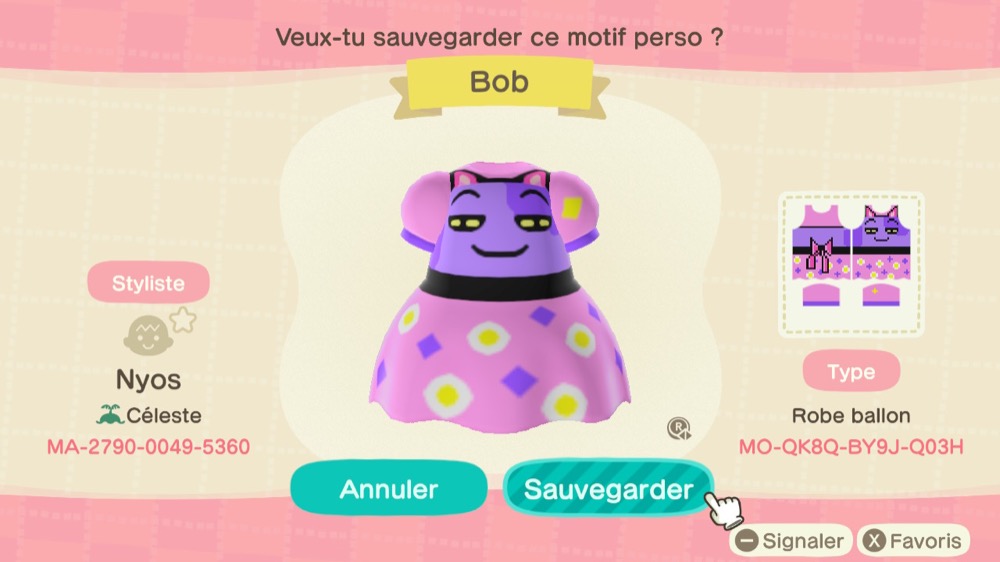Tap the Annuler button
This screenshot has width=1000, height=562.
click(389, 489)
